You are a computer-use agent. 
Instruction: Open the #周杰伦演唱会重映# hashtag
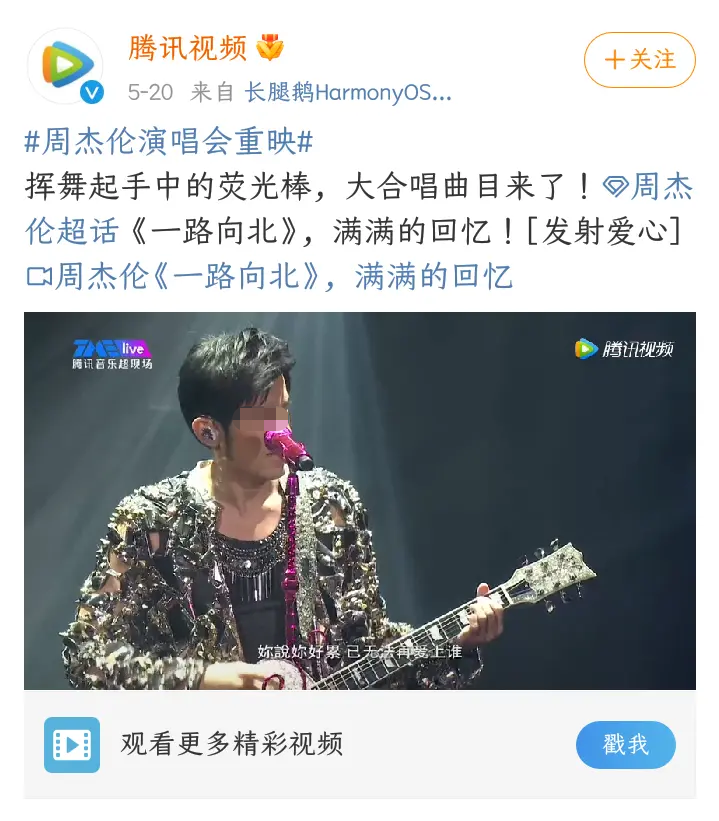pyautogui.click(x=169, y=141)
